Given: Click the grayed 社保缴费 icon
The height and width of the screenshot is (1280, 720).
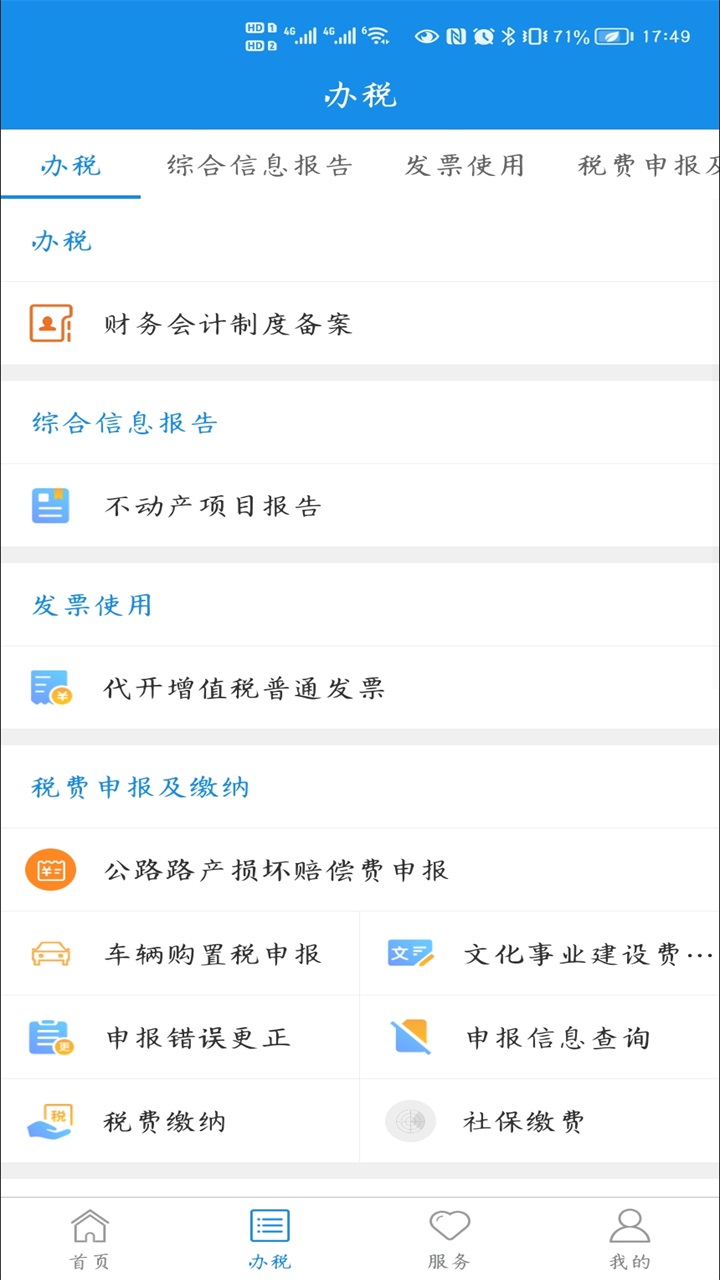Looking at the screenshot, I should [x=410, y=1121].
